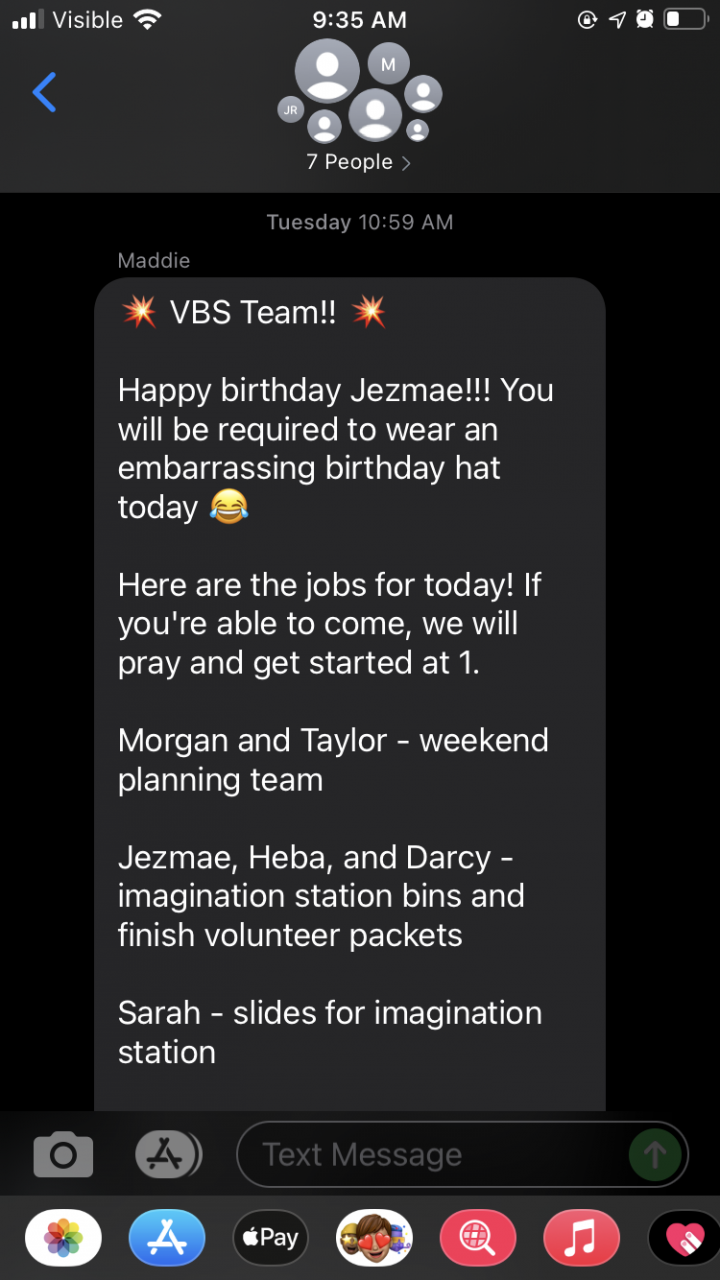Image resolution: width=720 pixels, height=1280 pixels.
Task: Toggle the iMessage apps drawer button
Action: point(168,1156)
